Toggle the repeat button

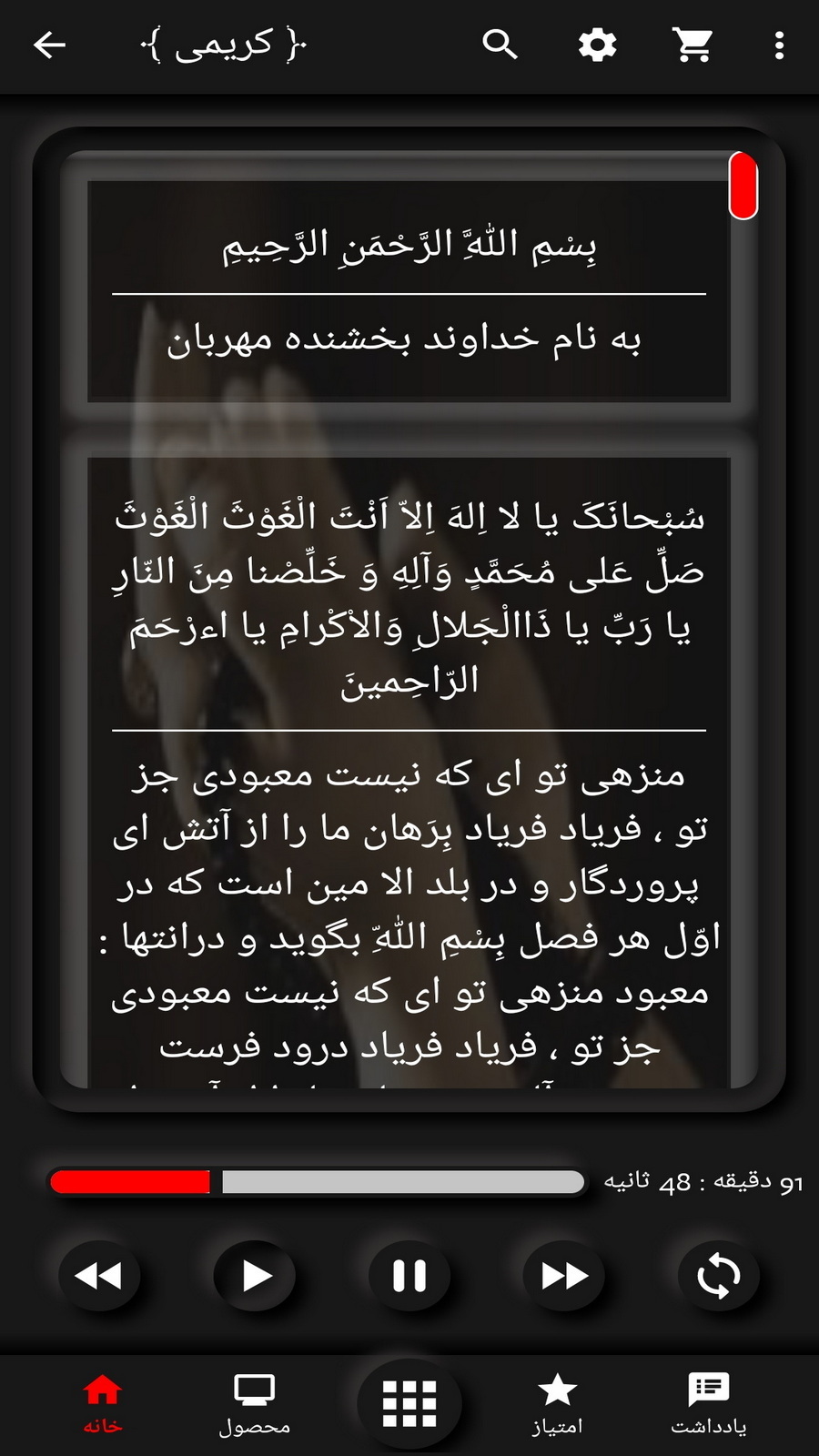[x=719, y=1276]
